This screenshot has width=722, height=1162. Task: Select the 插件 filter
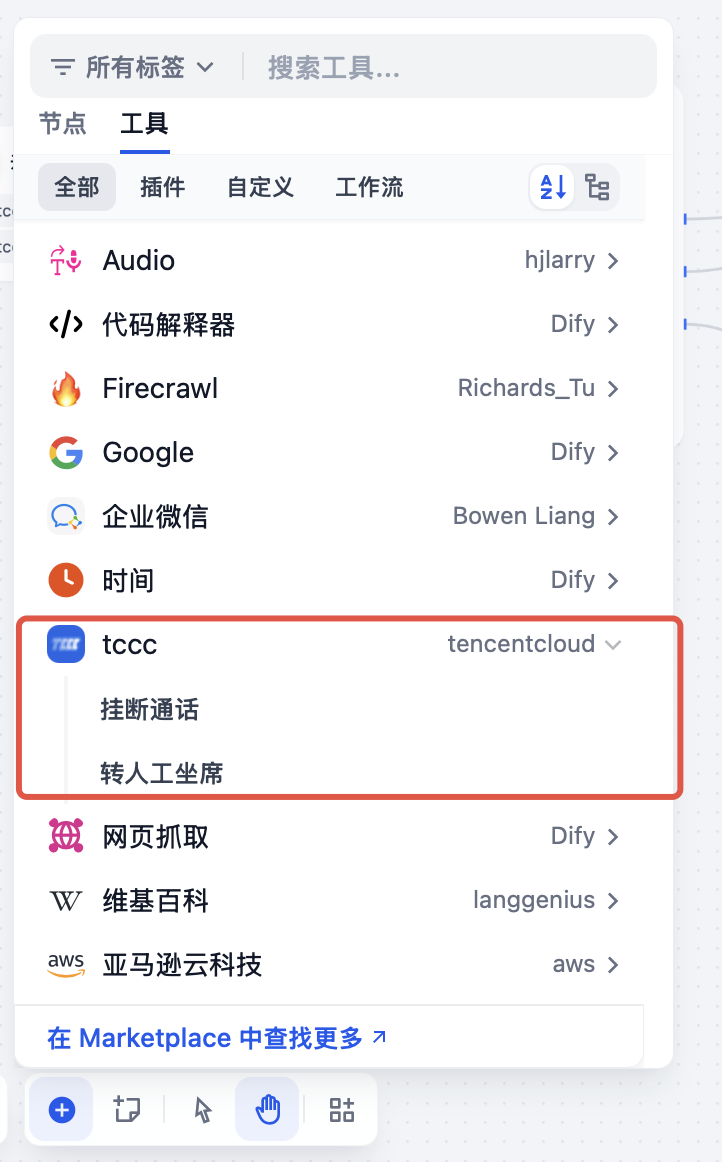click(x=163, y=187)
